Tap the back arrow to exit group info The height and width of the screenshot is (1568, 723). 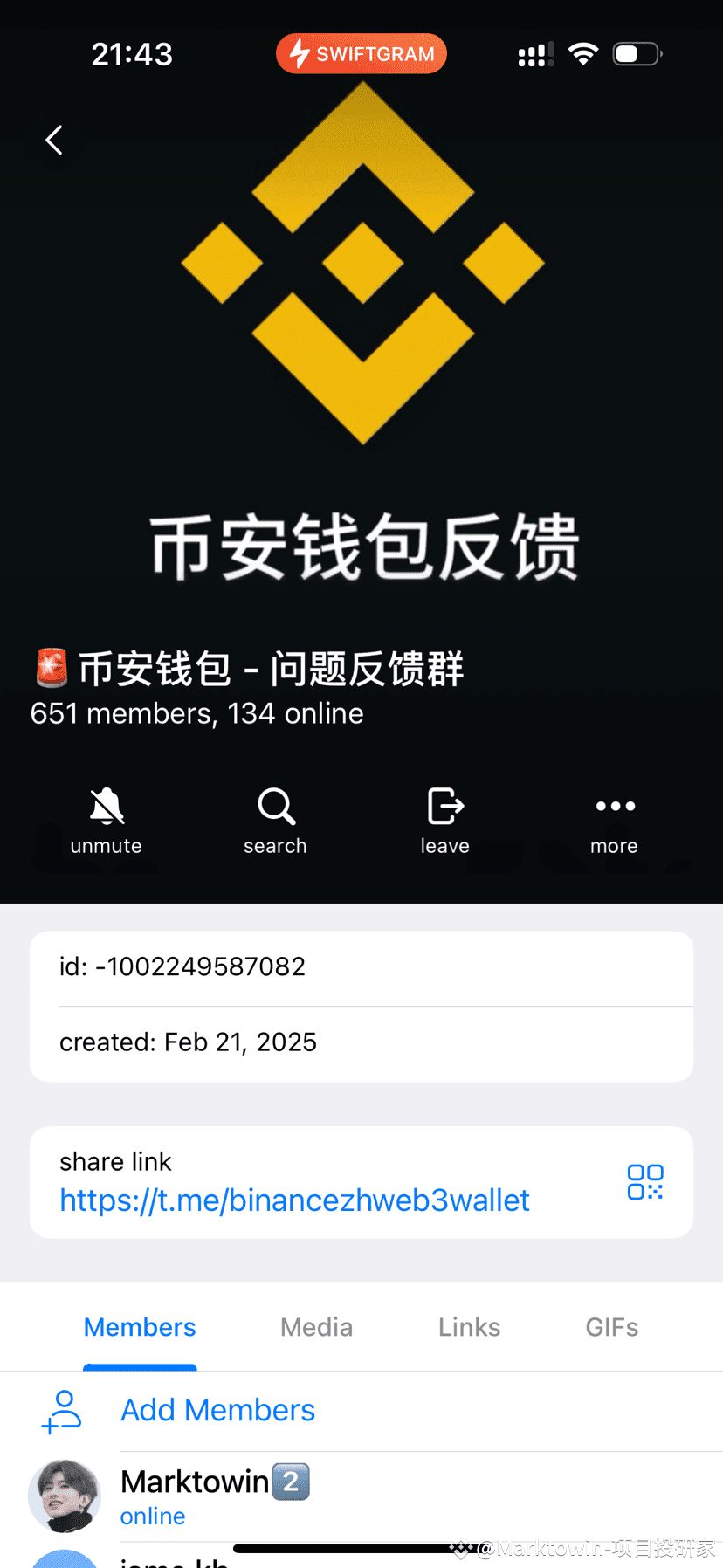pyautogui.click(x=53, y=139)
